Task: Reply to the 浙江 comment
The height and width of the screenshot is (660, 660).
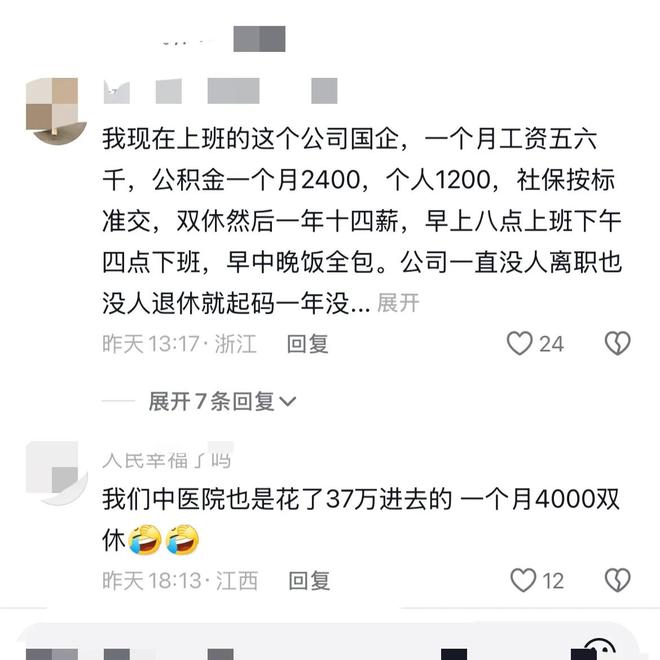Action: pyautogui.click(x=308, y=344)
